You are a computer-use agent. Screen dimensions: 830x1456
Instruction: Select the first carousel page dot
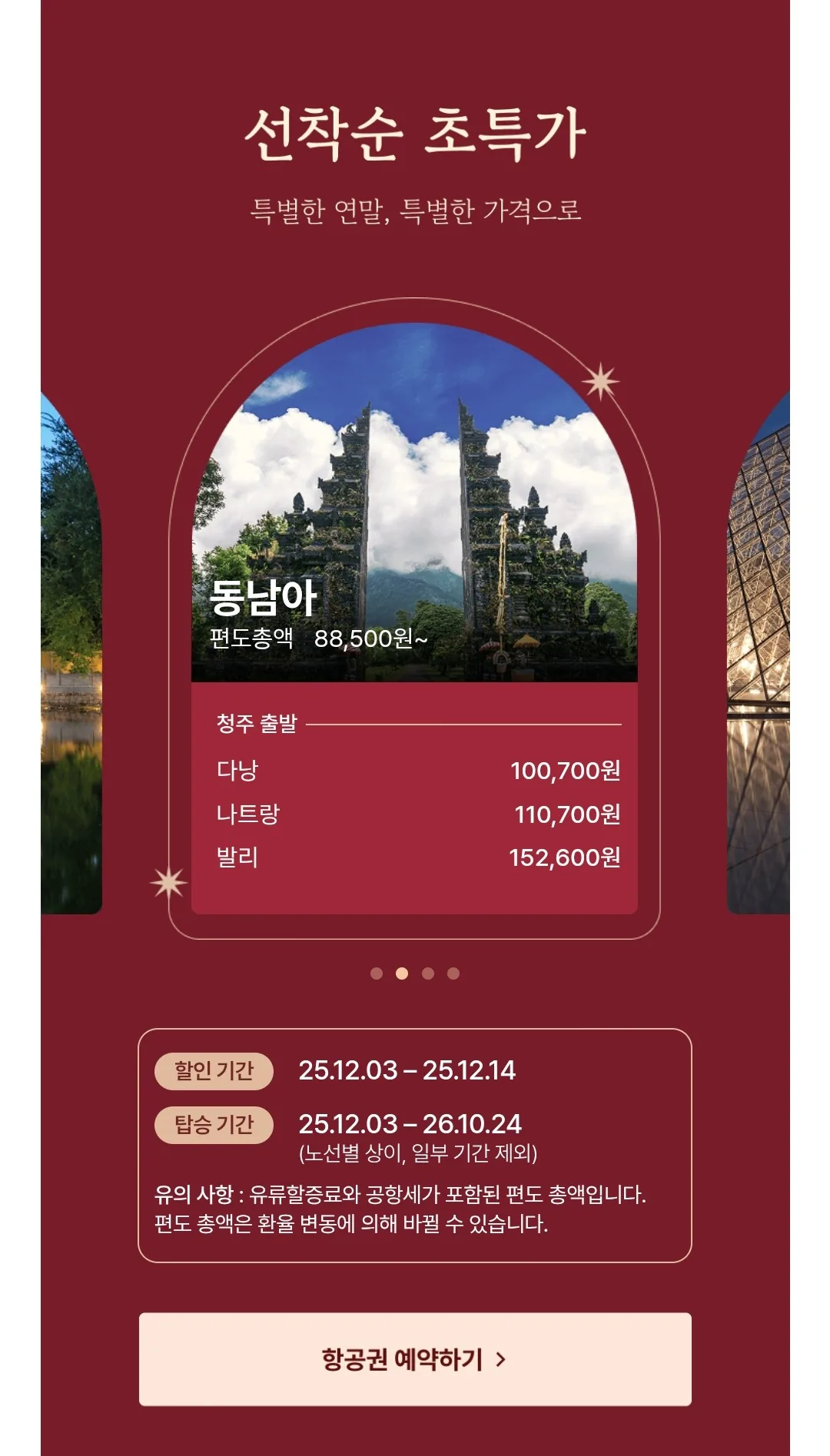point(377,973)
